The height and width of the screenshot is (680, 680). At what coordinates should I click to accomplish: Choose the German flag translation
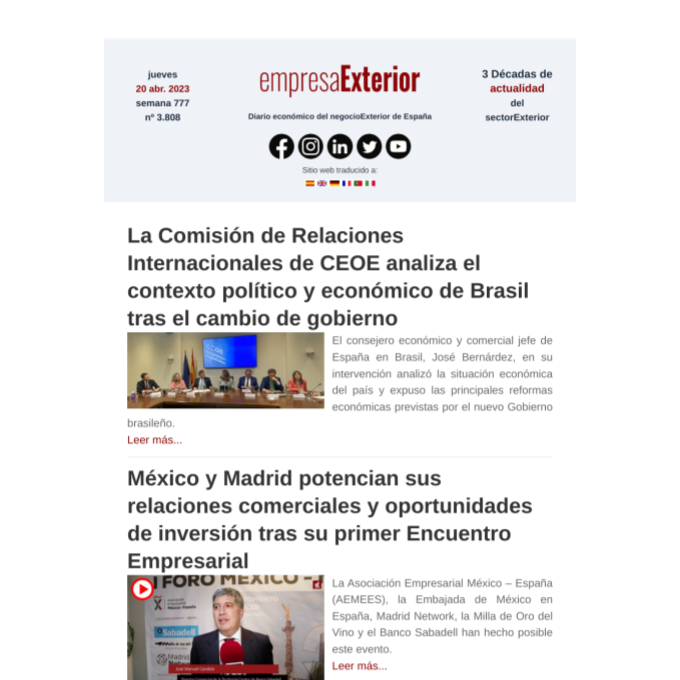click(334, 184)
